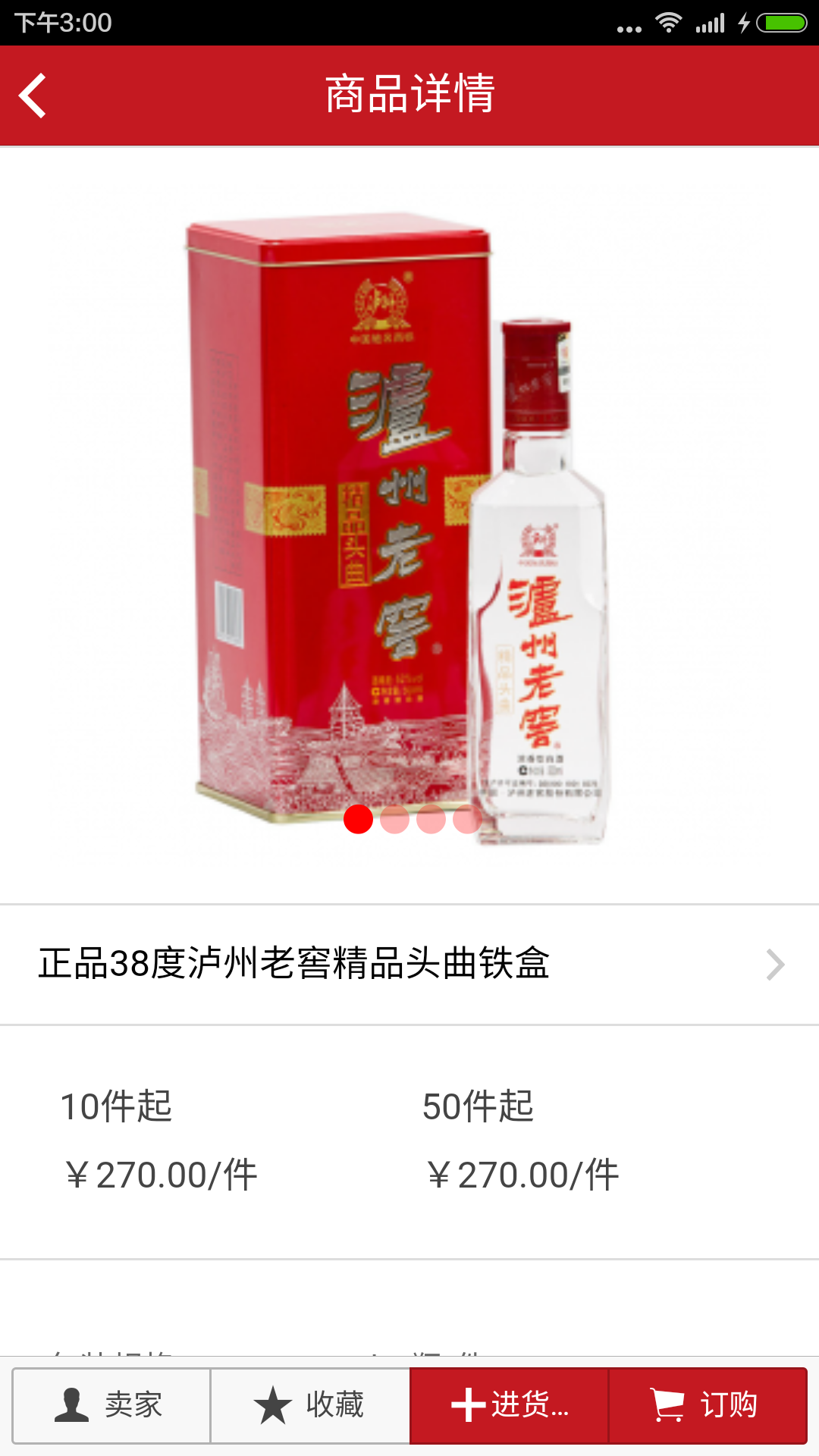The width and height of the screenshot is (819, 1456).
Task: Tap the 进货 add-to-purchase-list button
Action: (509, 1405)
